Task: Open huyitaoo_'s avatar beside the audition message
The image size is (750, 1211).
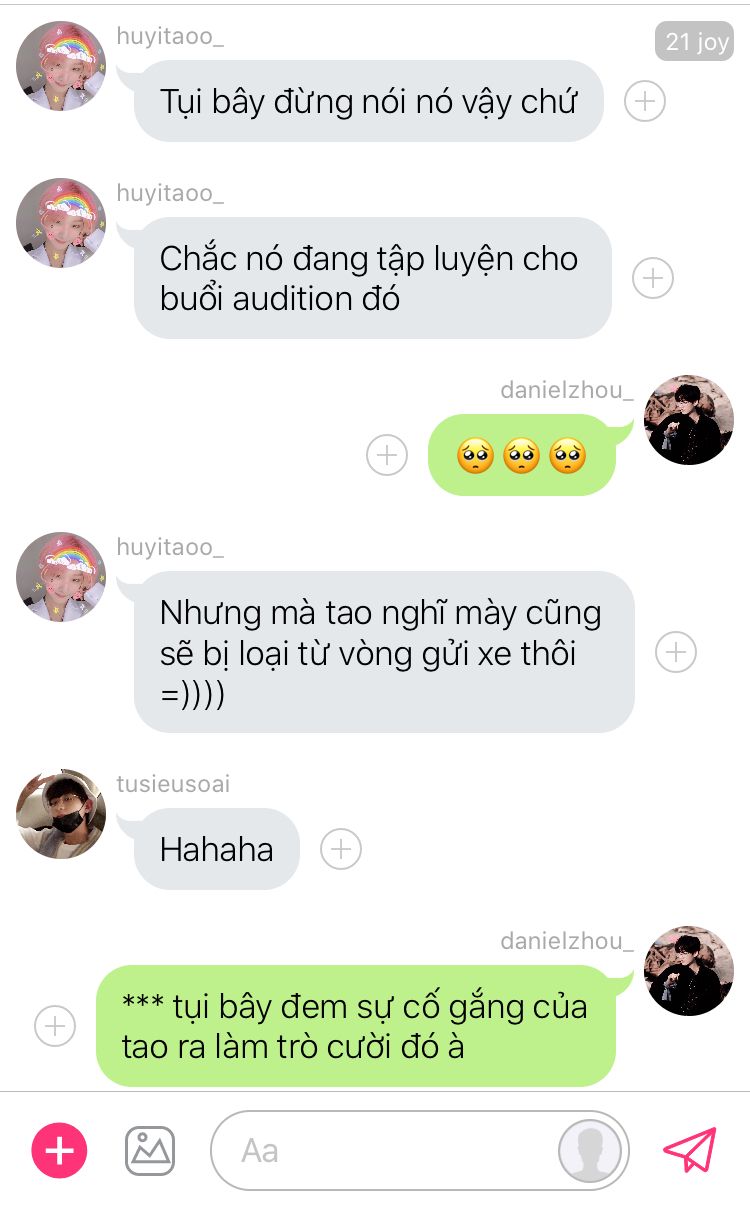Action: (x=61, y=224)
